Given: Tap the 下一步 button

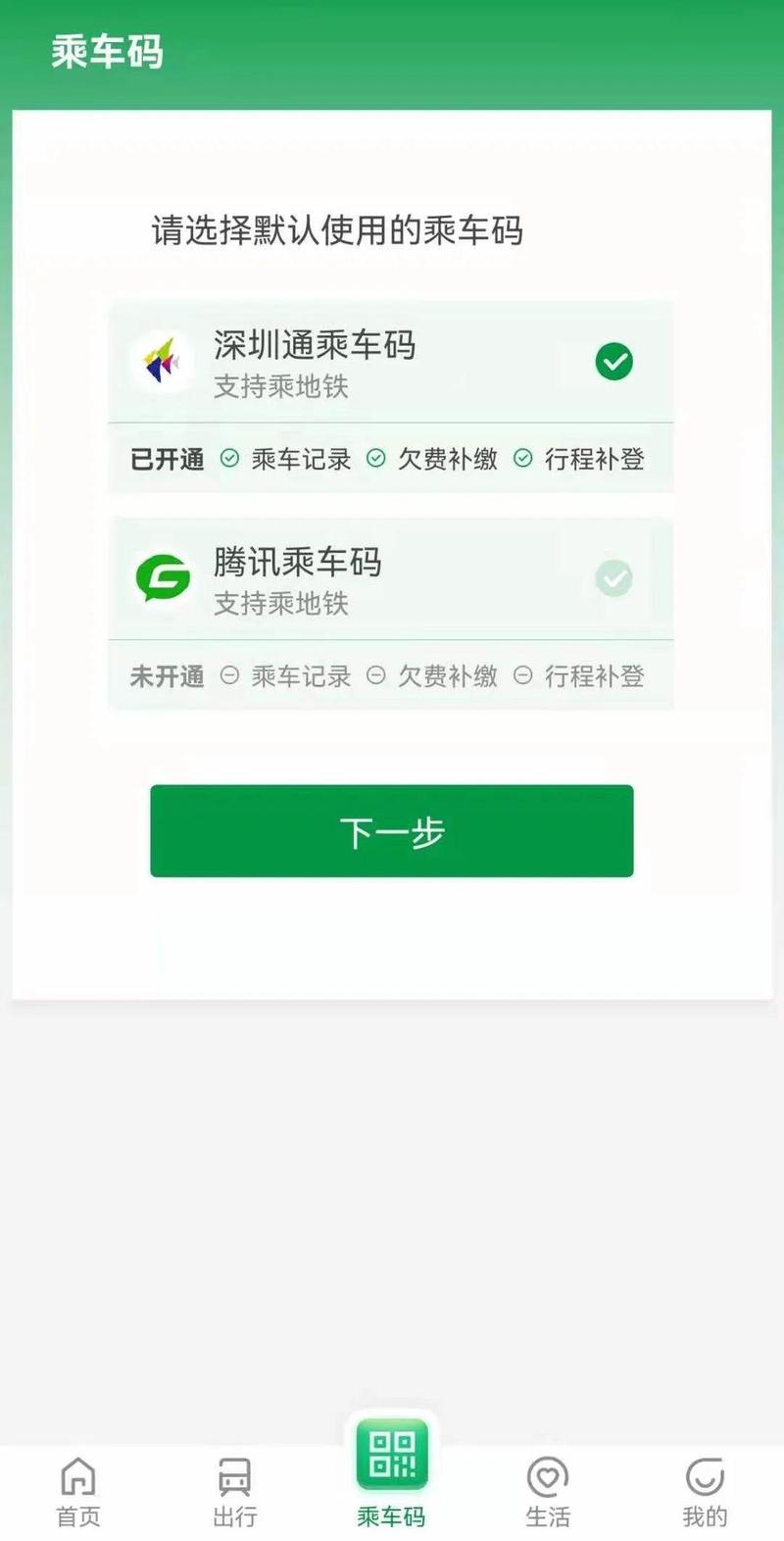Looking at the screenshot, I should tap(391, 831).
